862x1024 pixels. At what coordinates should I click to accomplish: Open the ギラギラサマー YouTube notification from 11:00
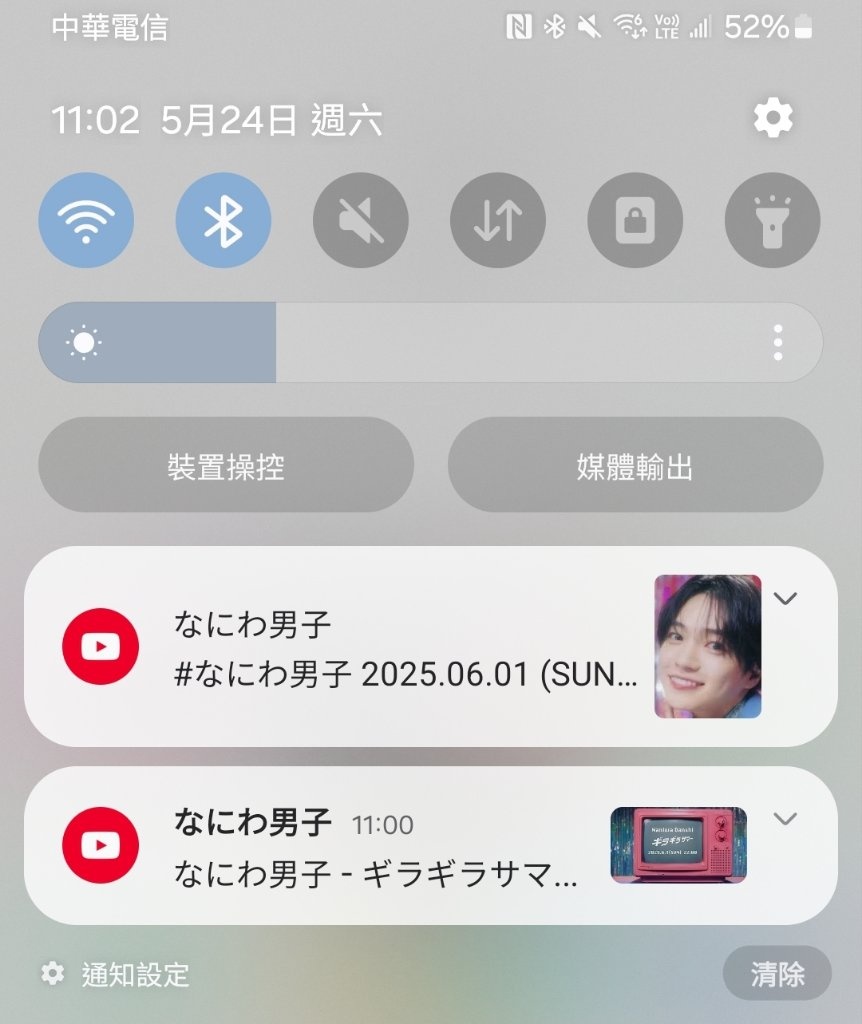click(380, 848)
